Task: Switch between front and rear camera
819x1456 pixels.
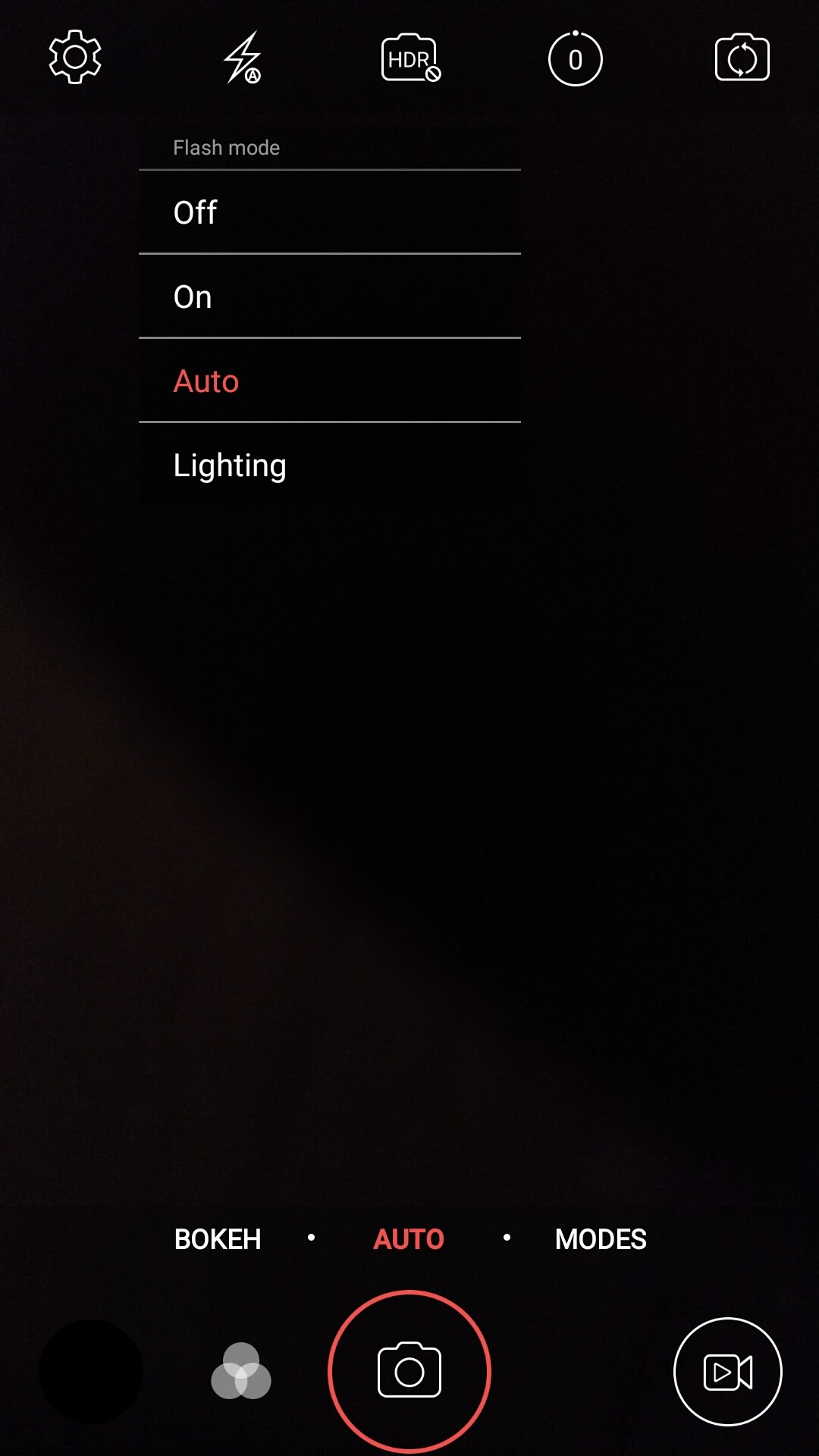Action: (x=742, y=58)
